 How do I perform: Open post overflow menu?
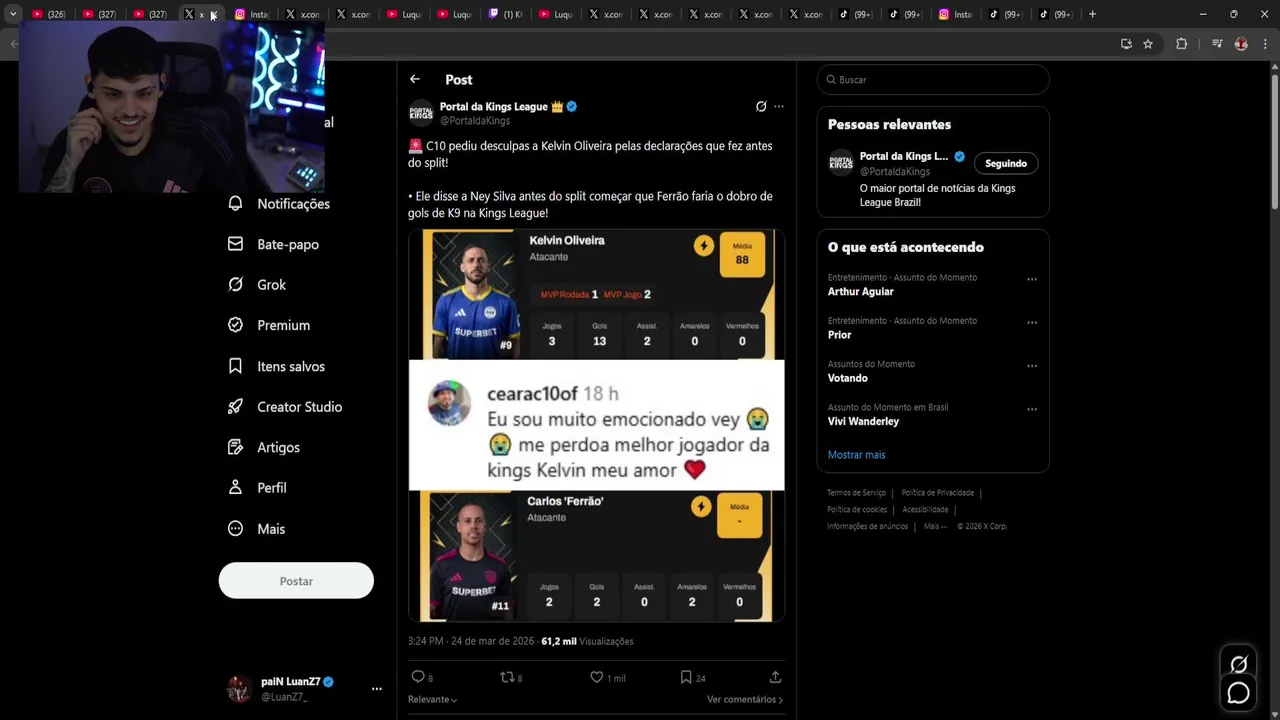click(x=779, y=107)
